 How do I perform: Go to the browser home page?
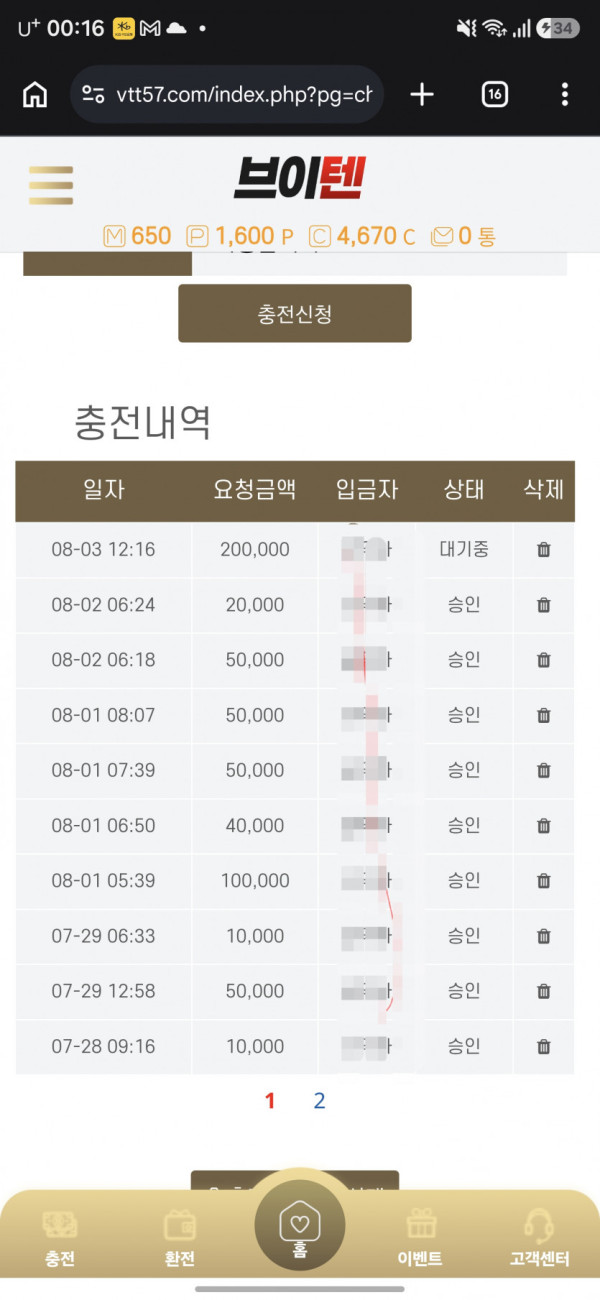(35, 95)
